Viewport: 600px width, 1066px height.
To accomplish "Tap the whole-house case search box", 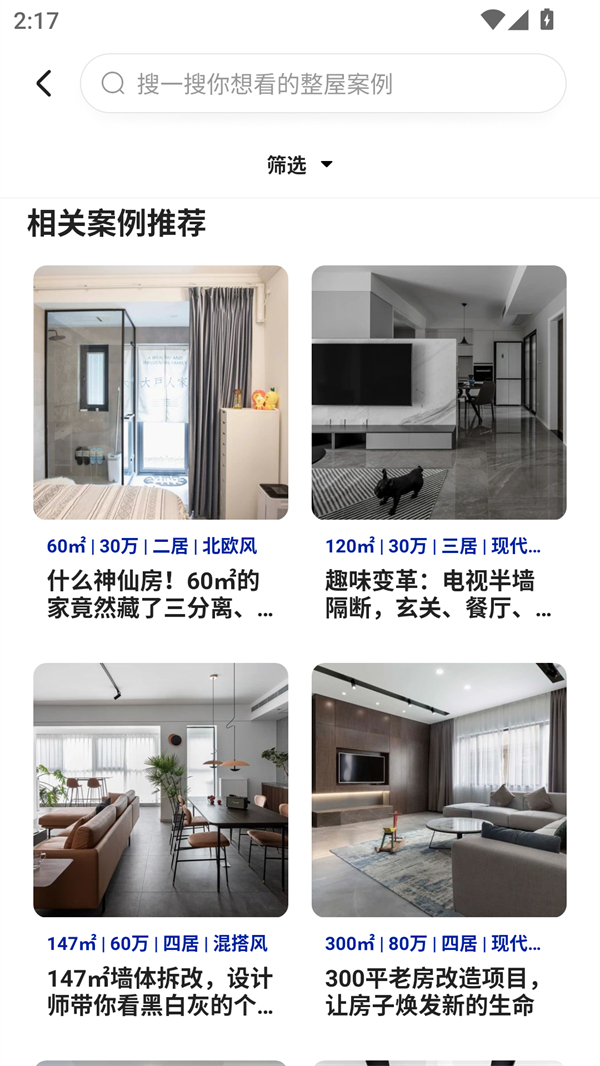I will tap(323, 83).
